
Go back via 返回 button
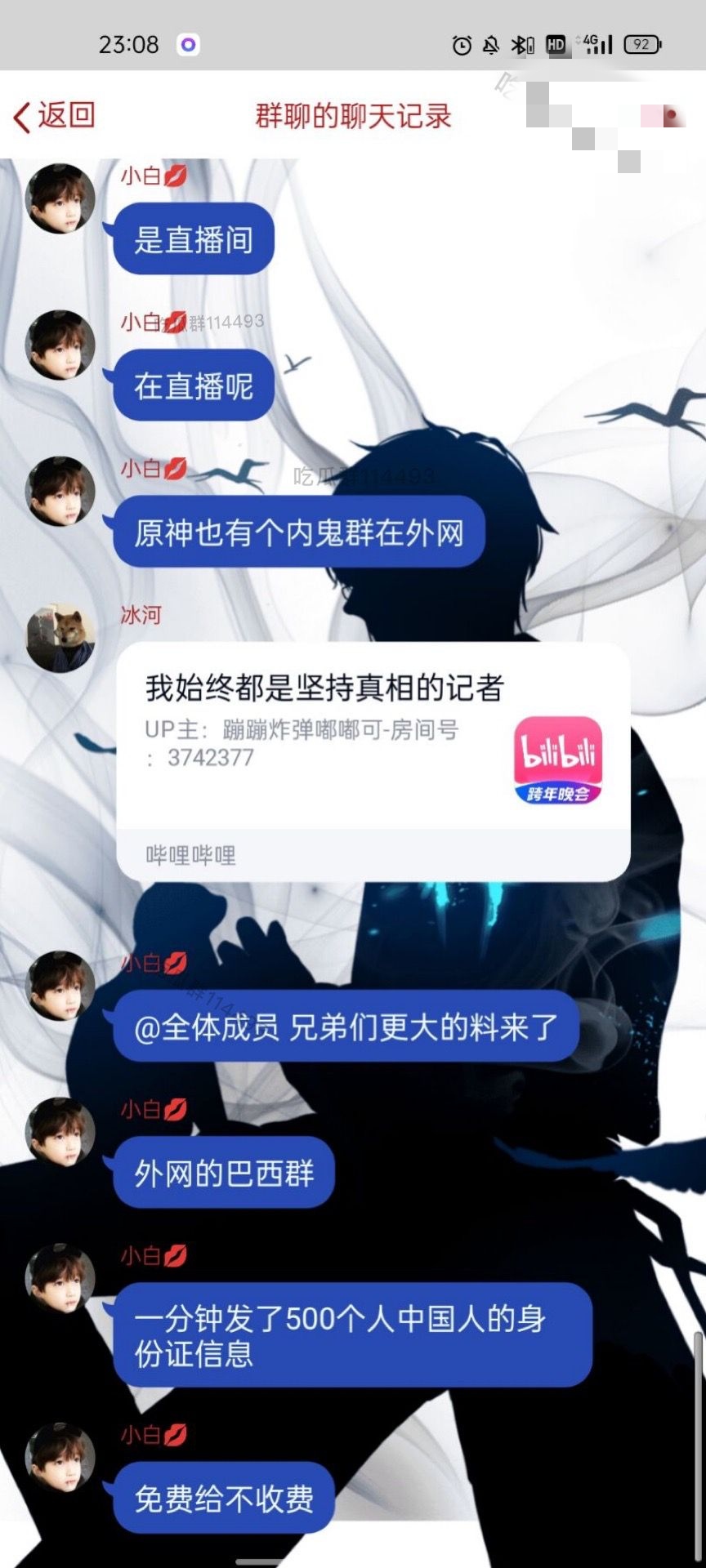54,116
